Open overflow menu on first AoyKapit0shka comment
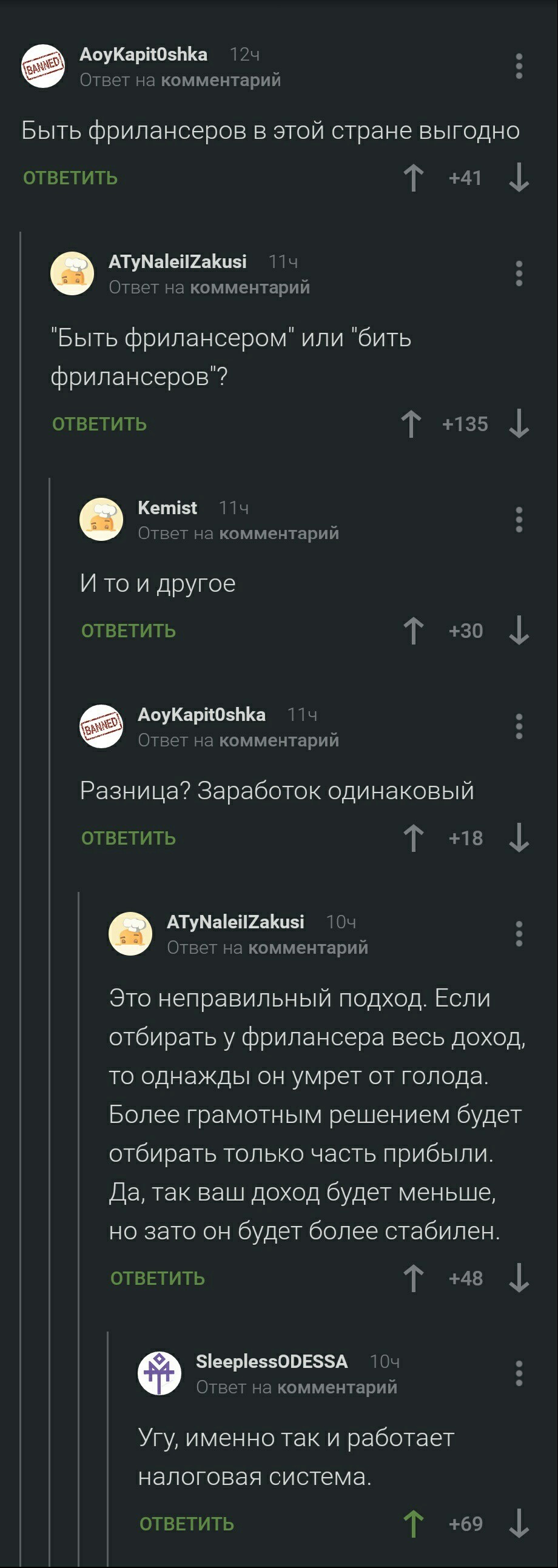This screenshot has height=1568, width=558. tap(519, 66)
